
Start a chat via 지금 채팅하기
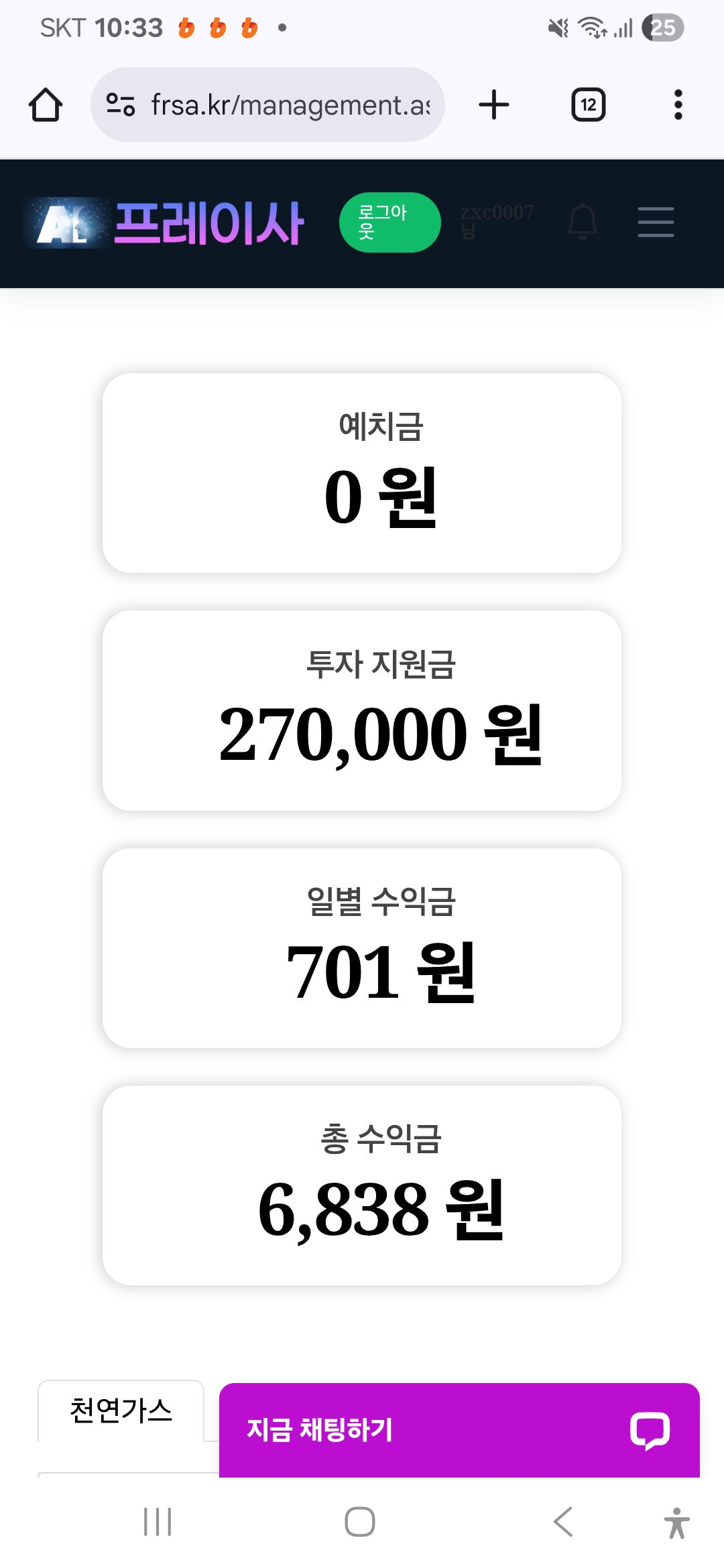pos(459,1430)
